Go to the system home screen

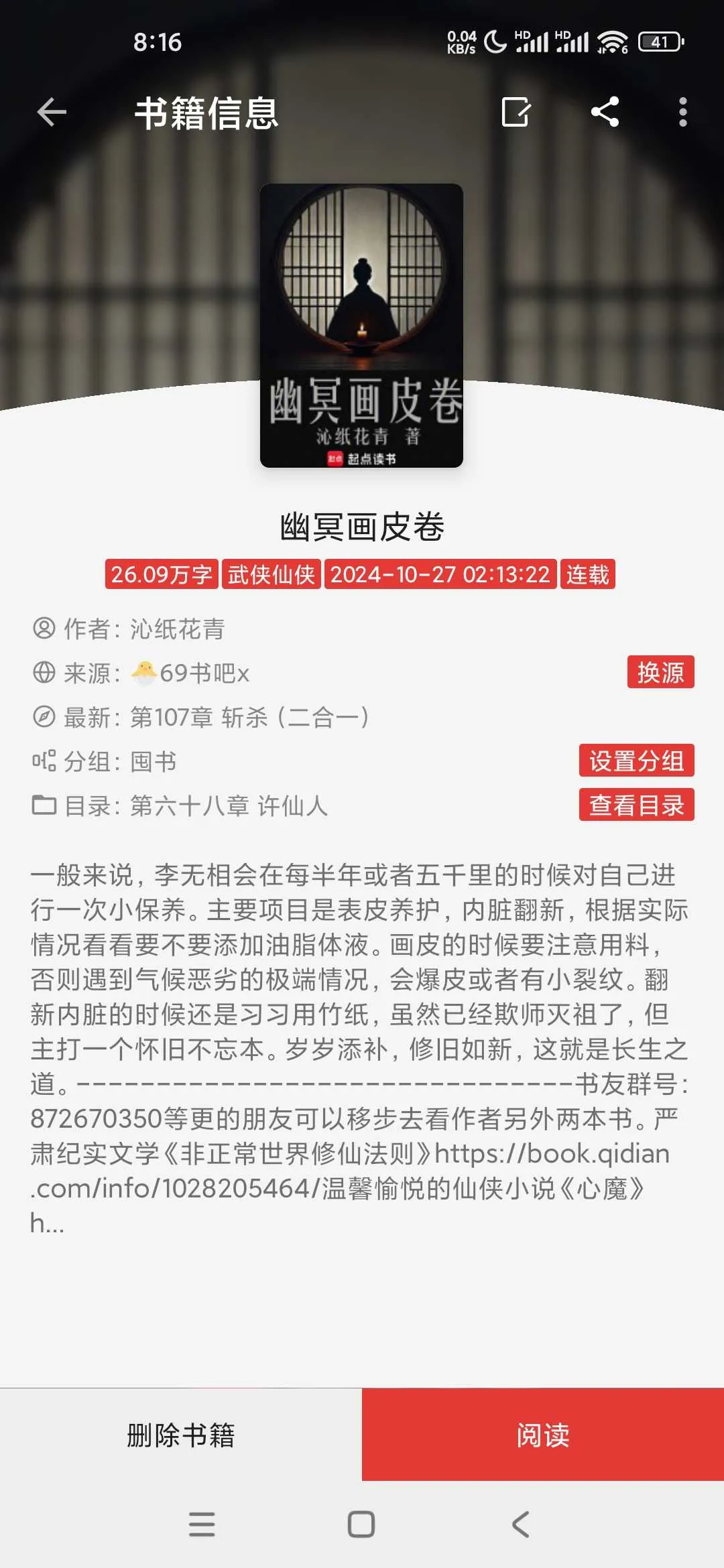[361, 1524]
